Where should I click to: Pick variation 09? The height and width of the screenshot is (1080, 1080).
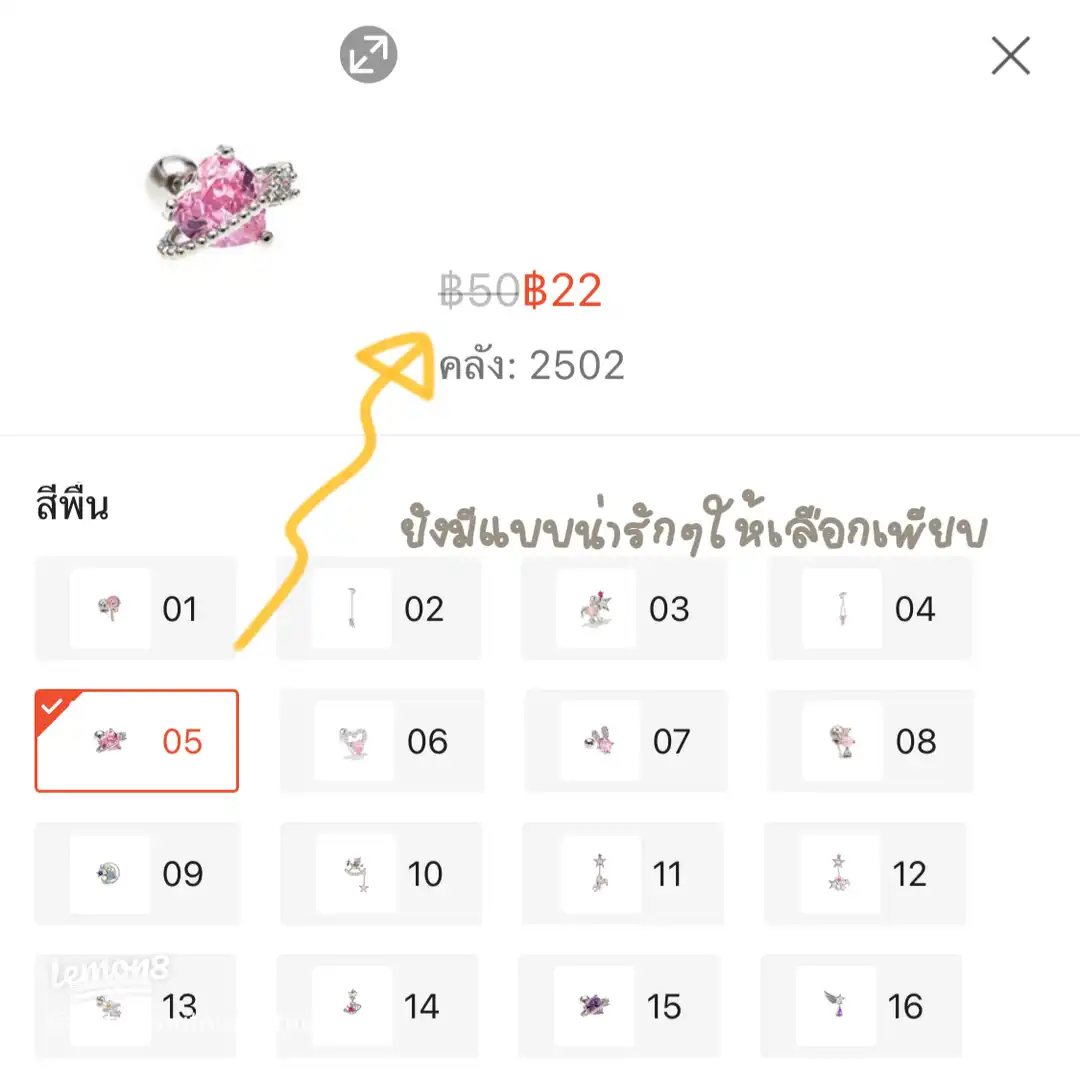pos(137,874)
